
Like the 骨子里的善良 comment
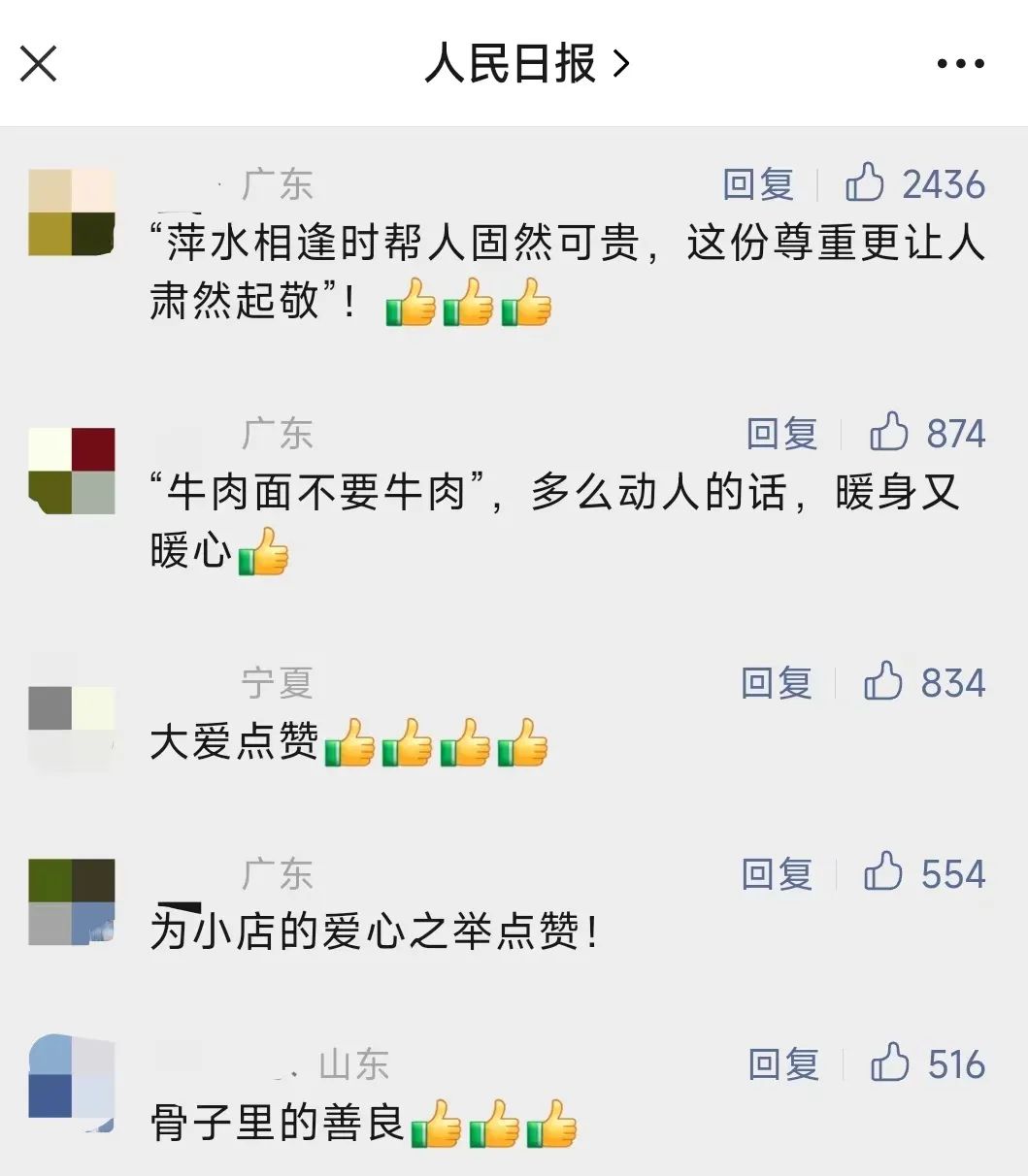click(x=890, y=1064)
